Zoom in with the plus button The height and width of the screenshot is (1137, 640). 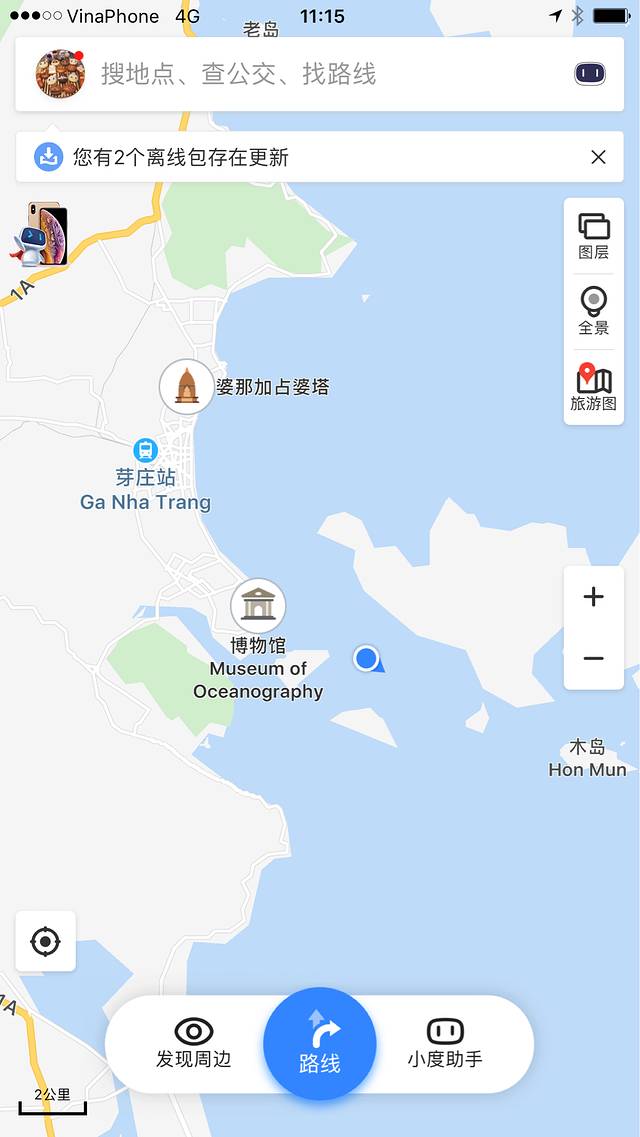click(x=594, y=597)
